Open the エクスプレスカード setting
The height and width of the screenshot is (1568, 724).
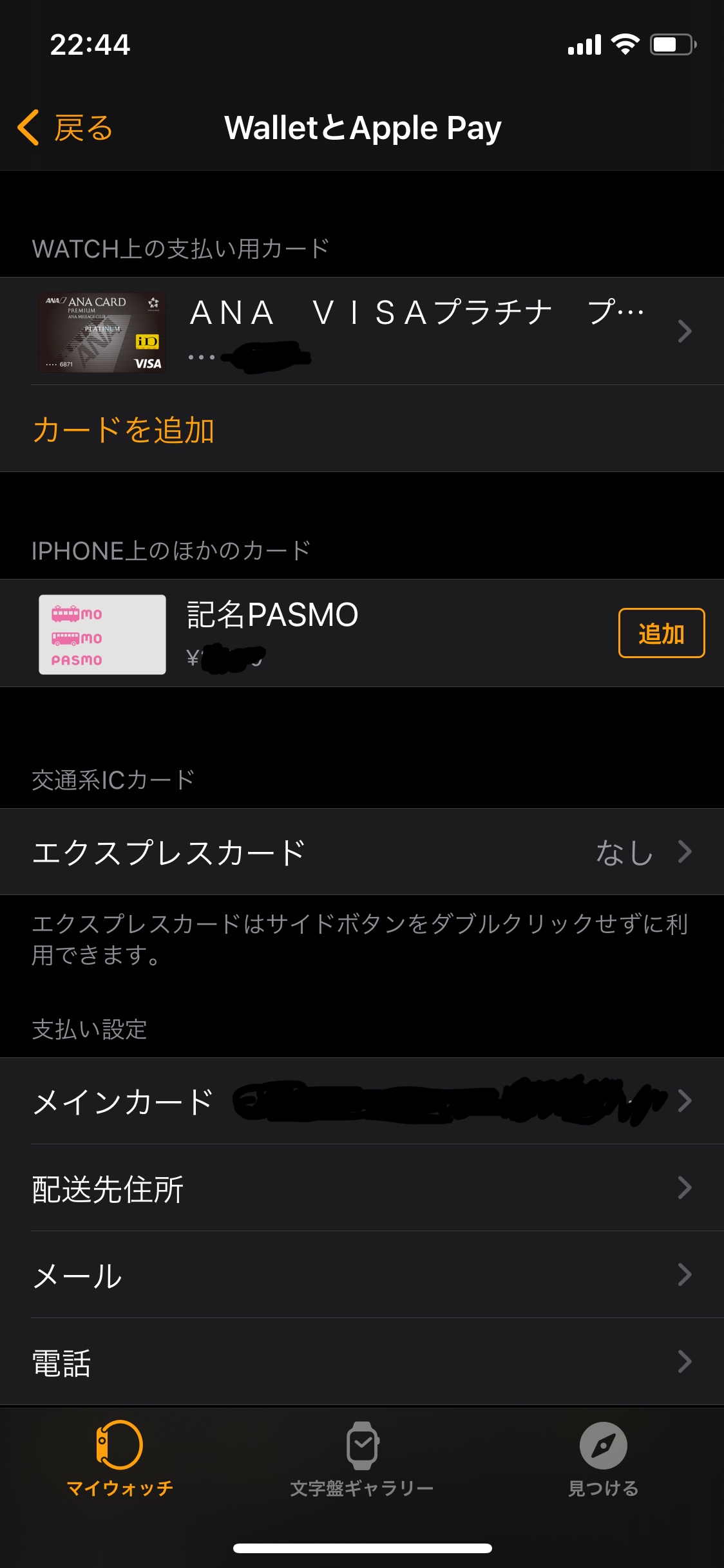click(x=362, y=852)
